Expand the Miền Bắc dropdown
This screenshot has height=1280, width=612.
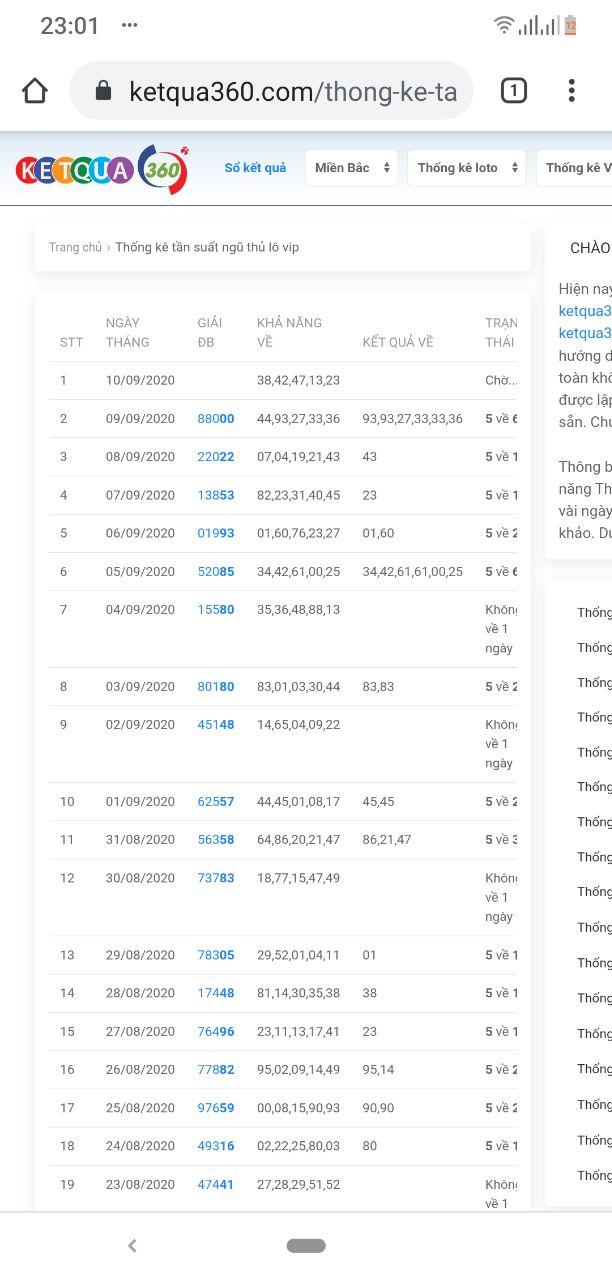350,168
